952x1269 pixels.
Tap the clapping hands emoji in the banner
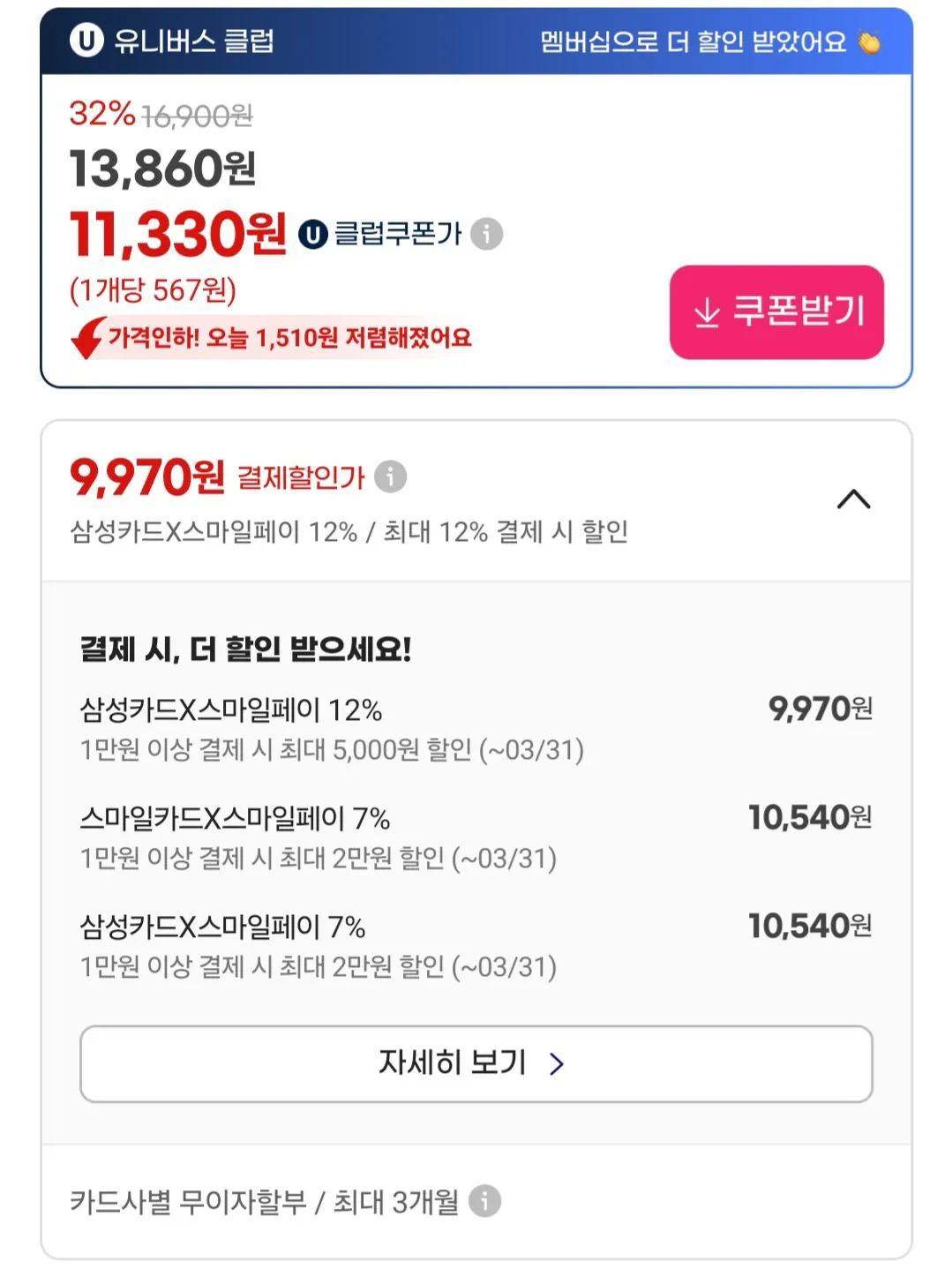[x=870, y=41]
